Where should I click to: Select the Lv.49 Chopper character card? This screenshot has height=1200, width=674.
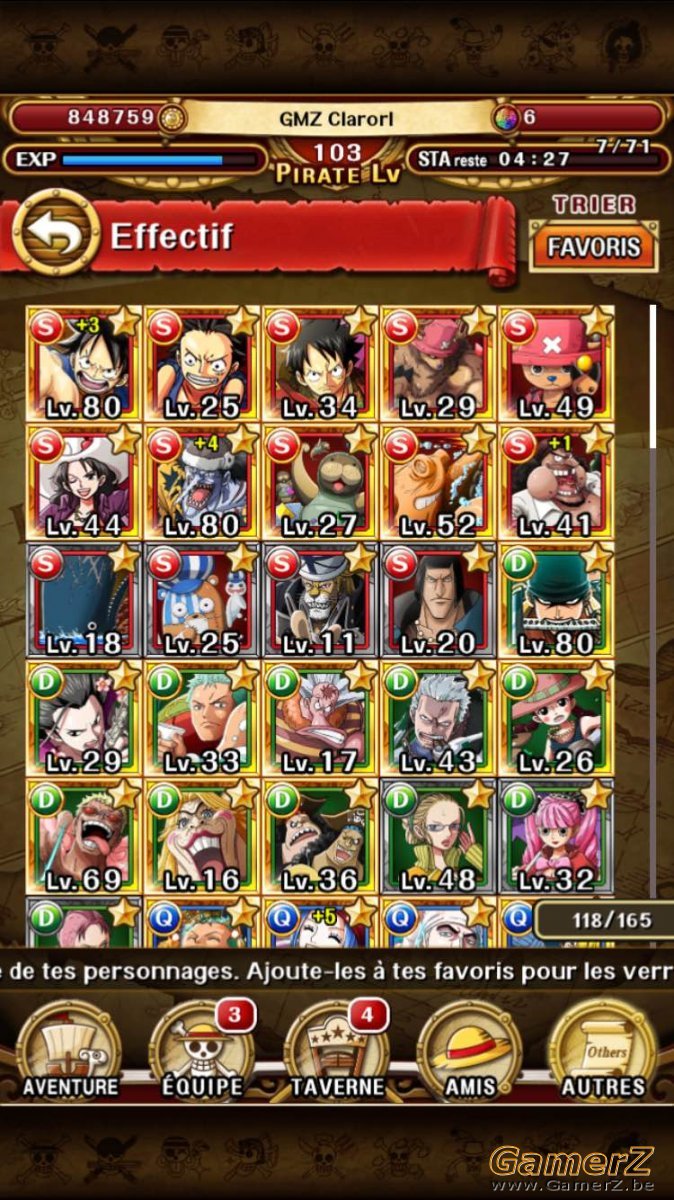coord(556,364)
